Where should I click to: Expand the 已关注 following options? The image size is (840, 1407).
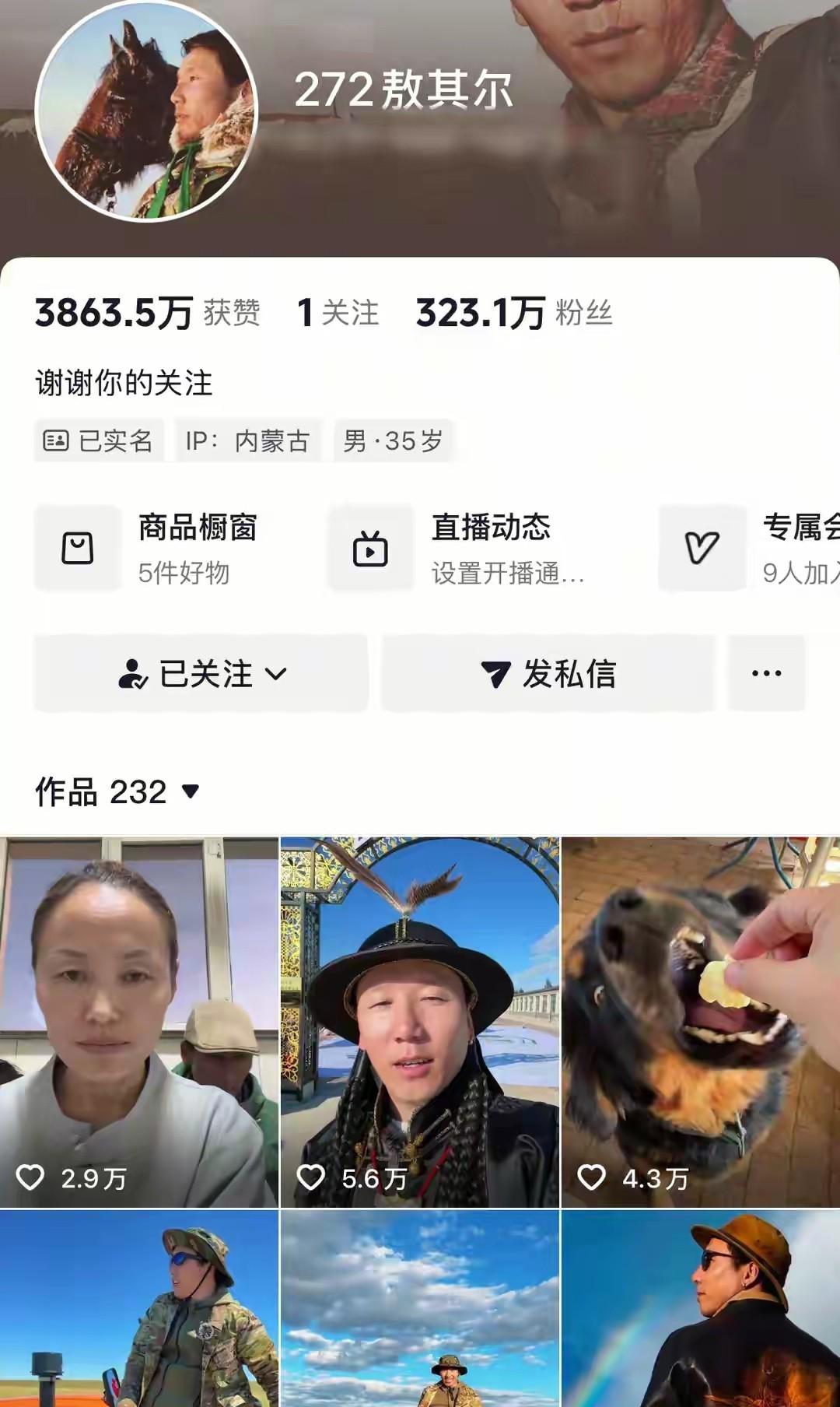pyautogui.click(x=201, y=673)
